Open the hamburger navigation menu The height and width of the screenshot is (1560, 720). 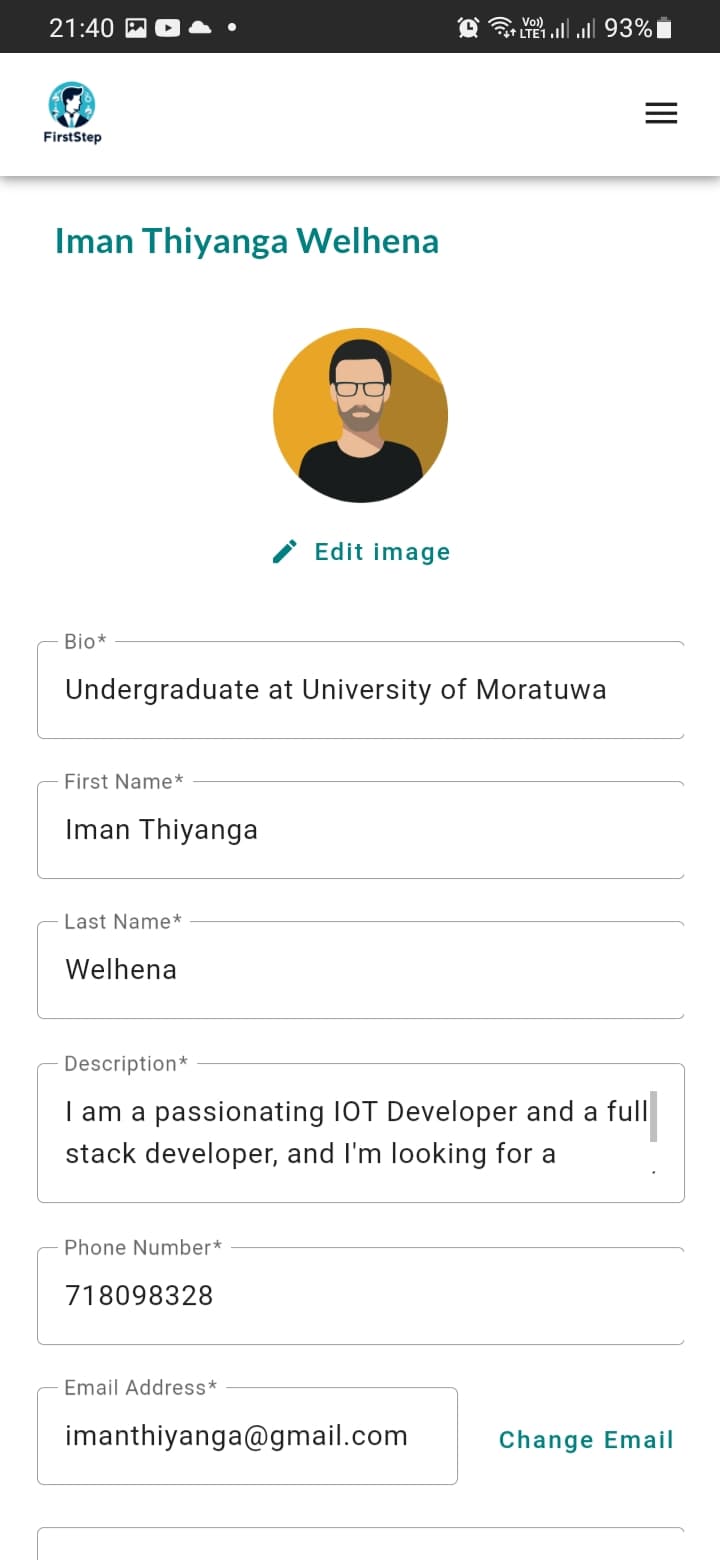tap(661, 113)
